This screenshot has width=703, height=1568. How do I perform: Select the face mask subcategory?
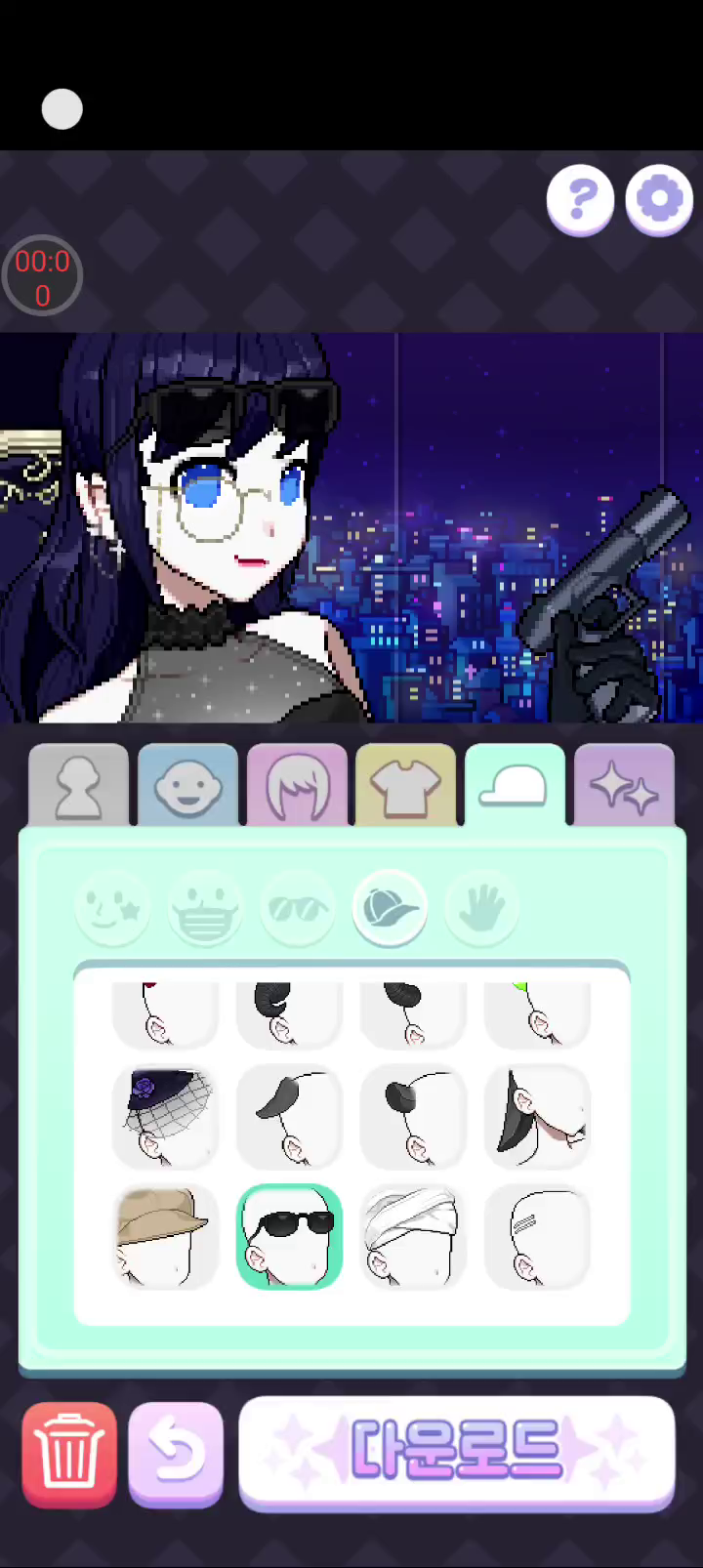(x=205, y=909)
